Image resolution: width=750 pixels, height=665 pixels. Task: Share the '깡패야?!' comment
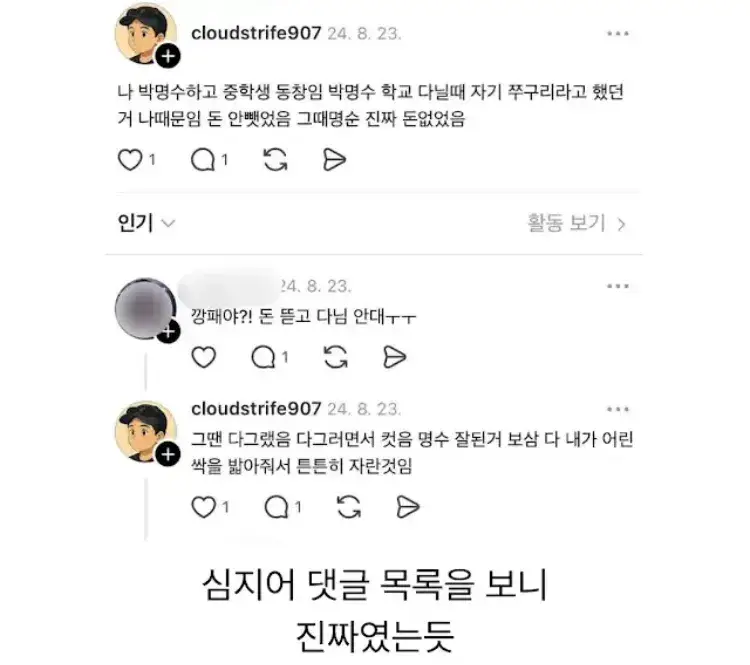[395, 357]
